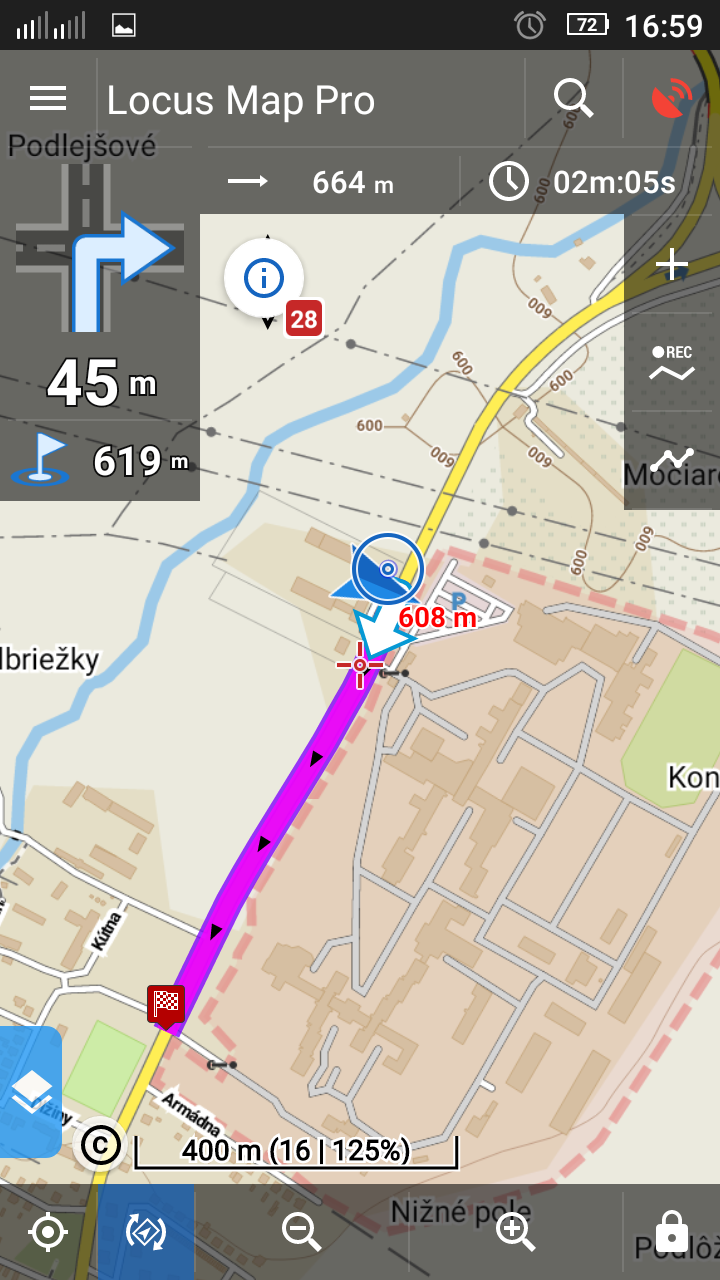Zoom out the map
720x1280 pixels.
pos(301,1232)
